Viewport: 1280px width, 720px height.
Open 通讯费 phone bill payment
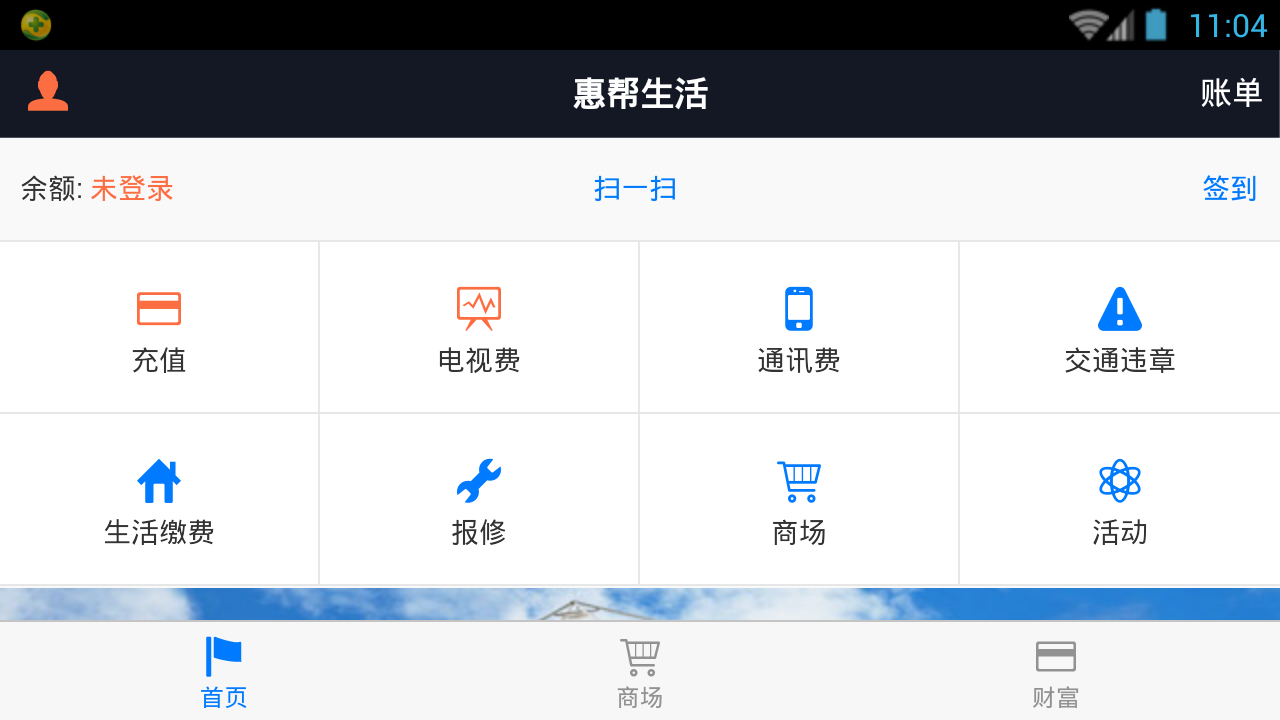[799, 328]
